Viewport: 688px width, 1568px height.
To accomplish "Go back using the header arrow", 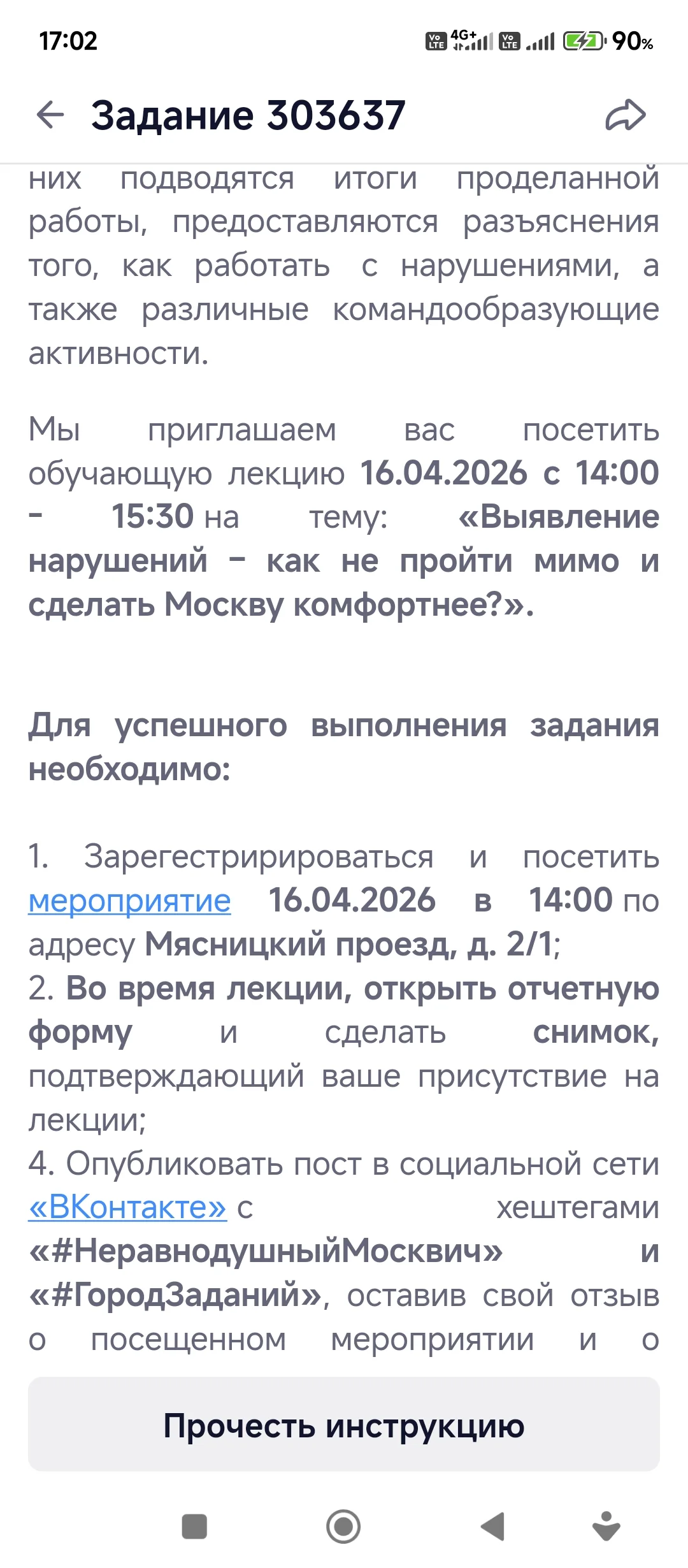I will [x=50, y=115].
